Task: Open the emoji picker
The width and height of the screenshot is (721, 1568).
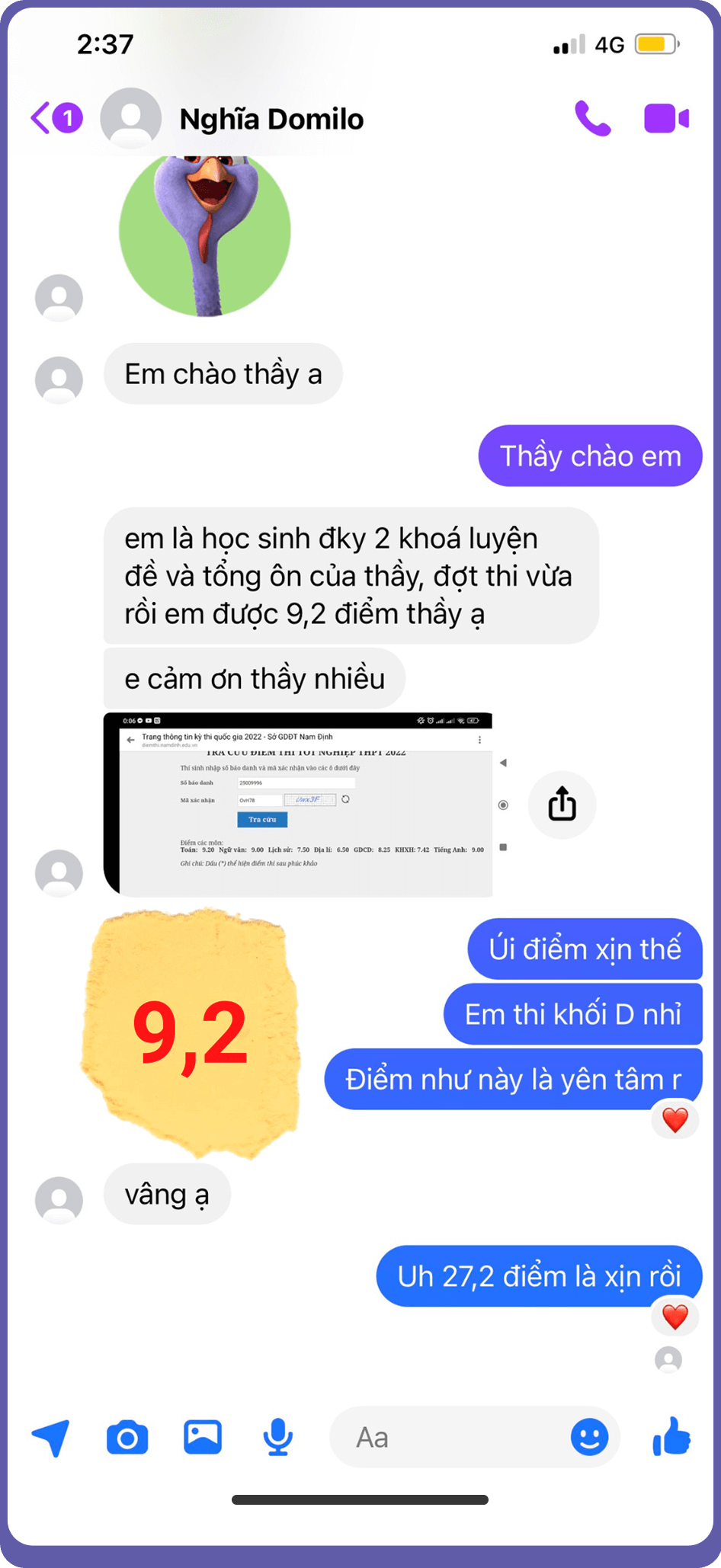Action: tap(589, 1438)
